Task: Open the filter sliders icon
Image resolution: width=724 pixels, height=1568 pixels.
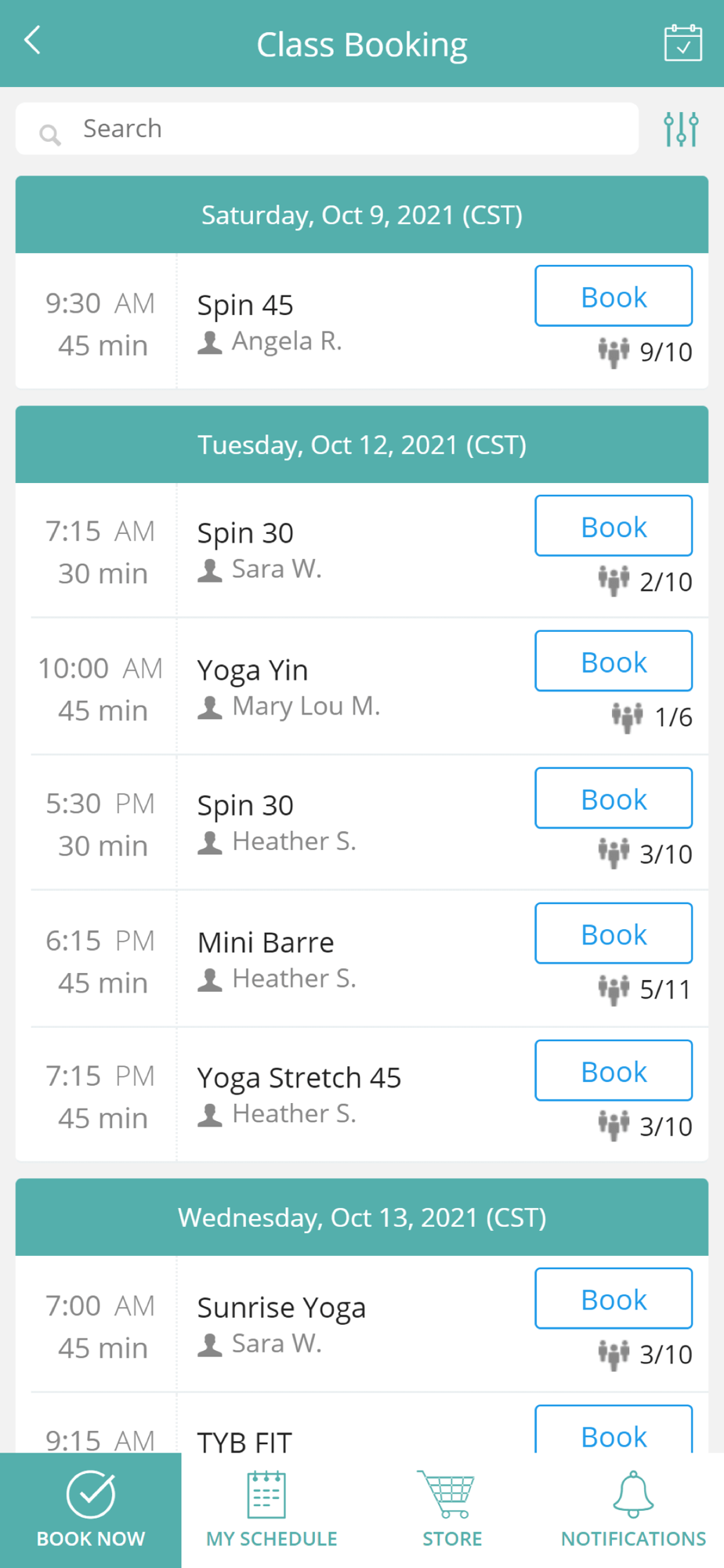Action: click(x=680, y=129)
